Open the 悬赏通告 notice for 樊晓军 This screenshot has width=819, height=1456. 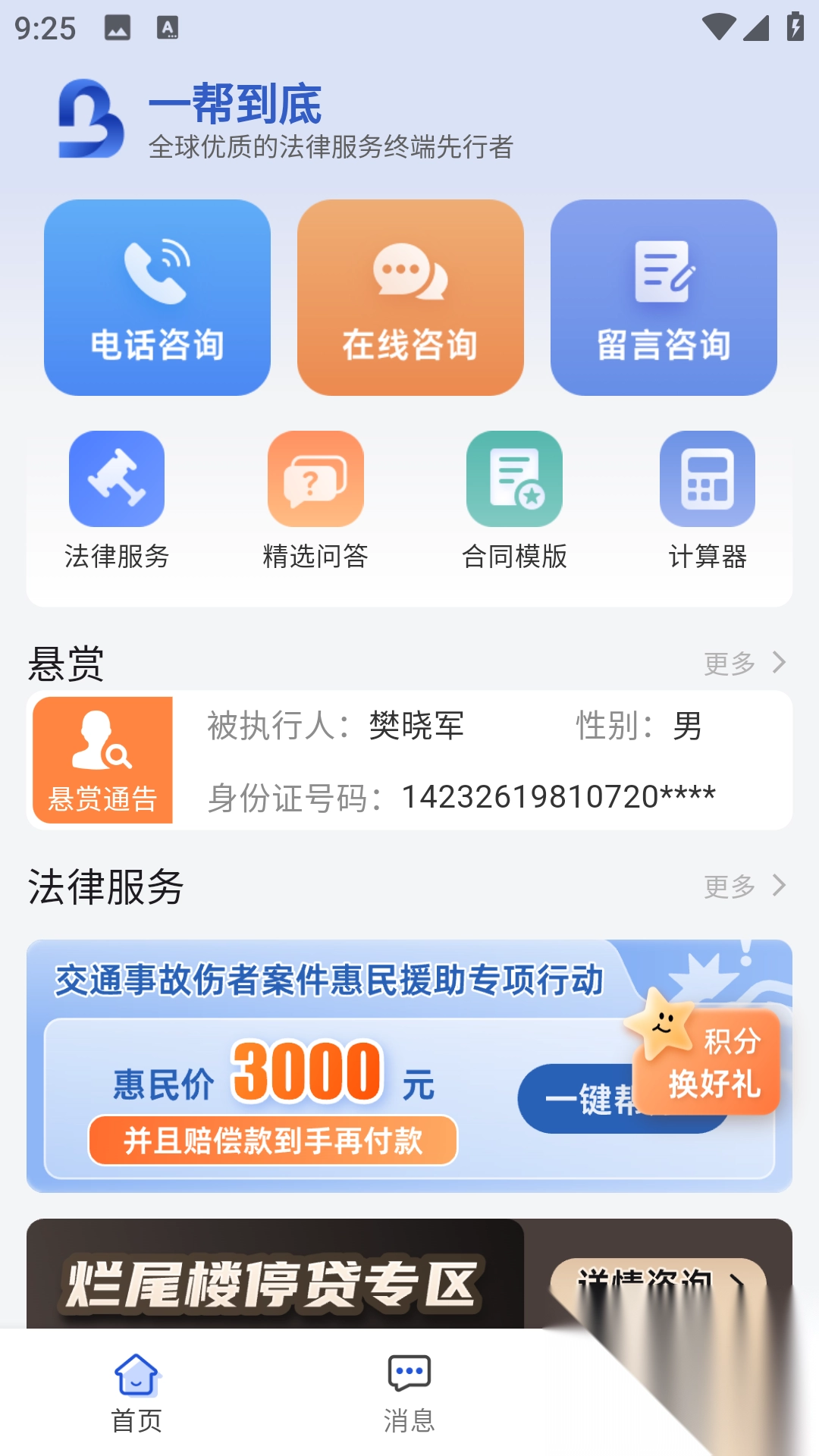tap(409, 760)
